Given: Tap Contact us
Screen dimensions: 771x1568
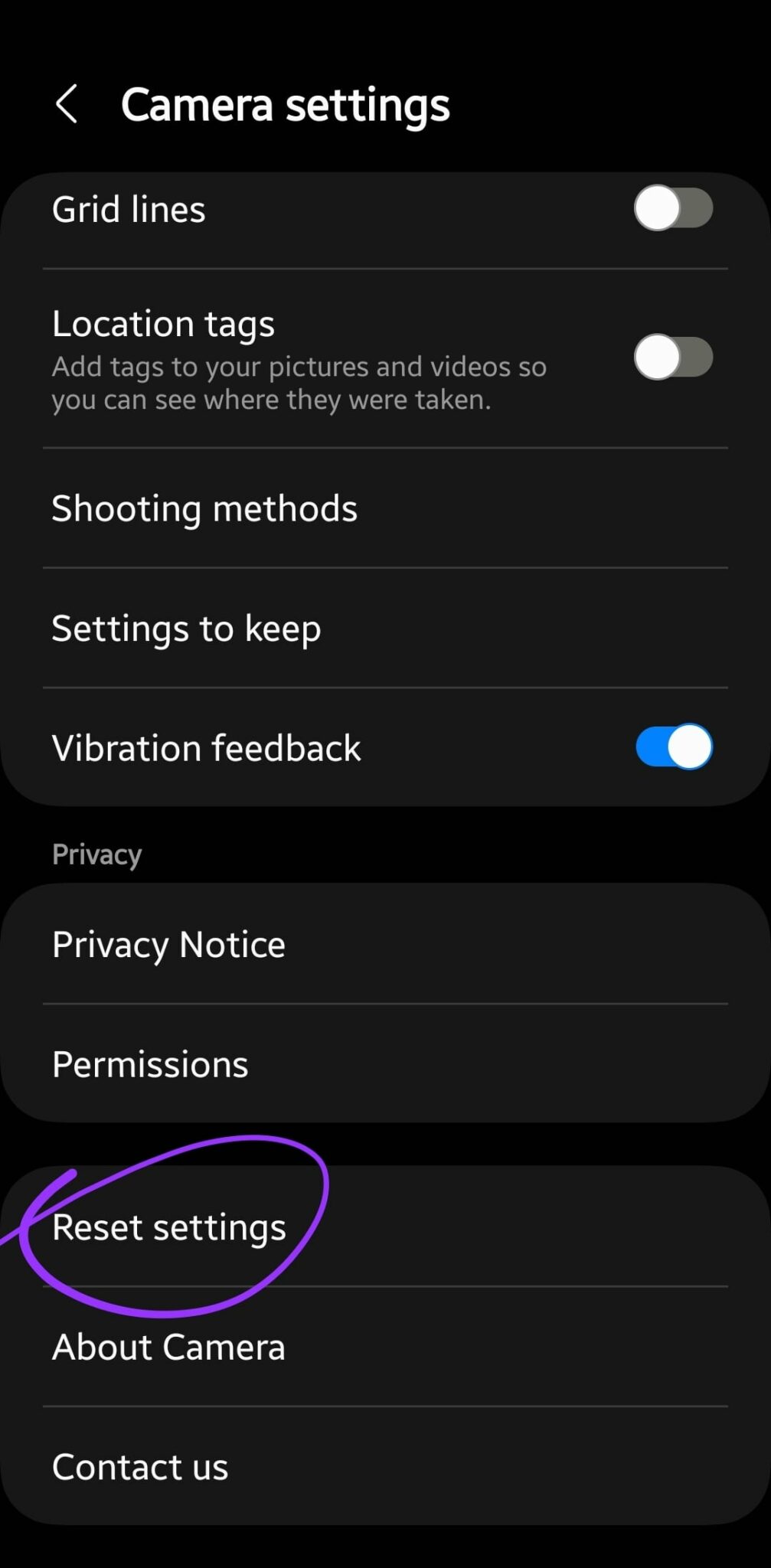Looking at the screenshot, I should pyautogui.click(x=139, y=1466).
